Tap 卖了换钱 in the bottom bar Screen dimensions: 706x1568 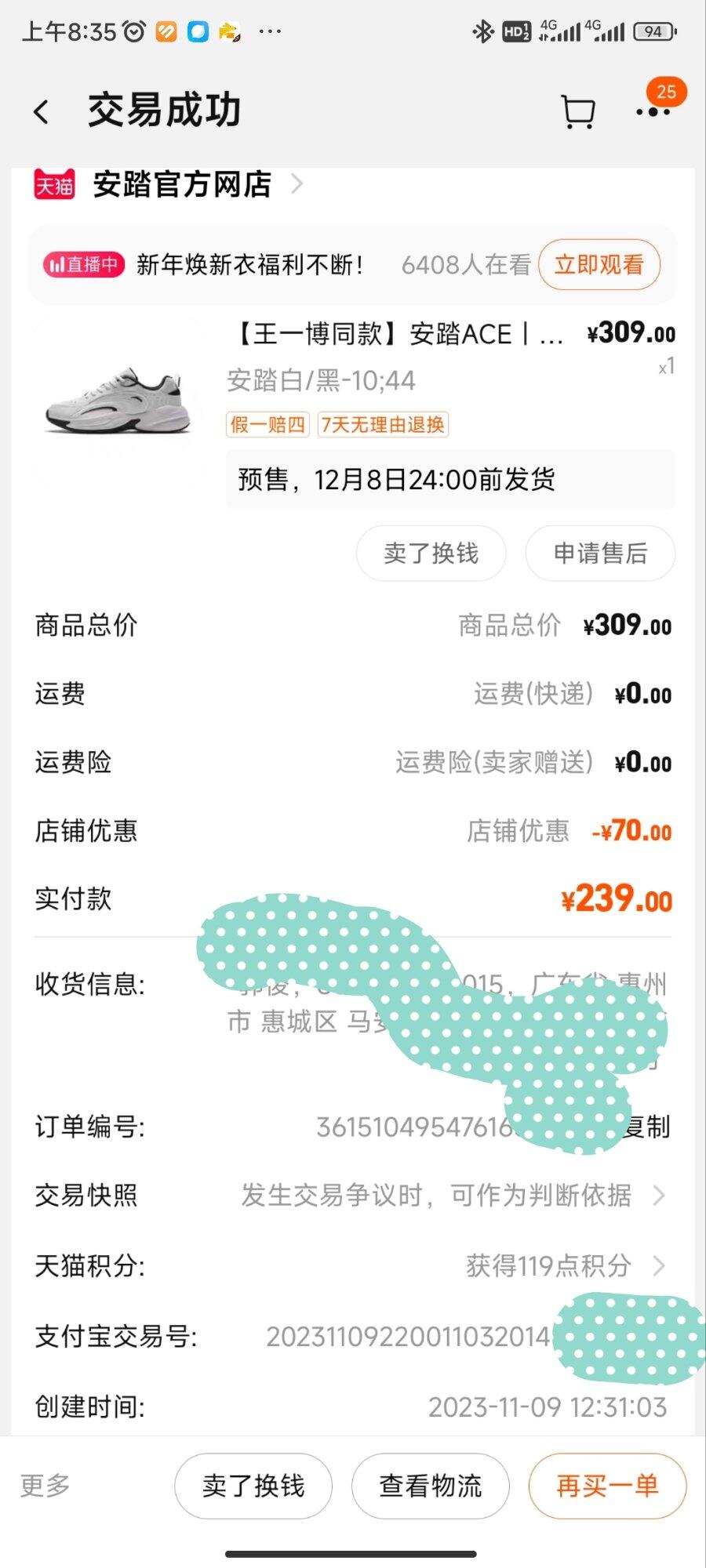tap(253, 1486)
